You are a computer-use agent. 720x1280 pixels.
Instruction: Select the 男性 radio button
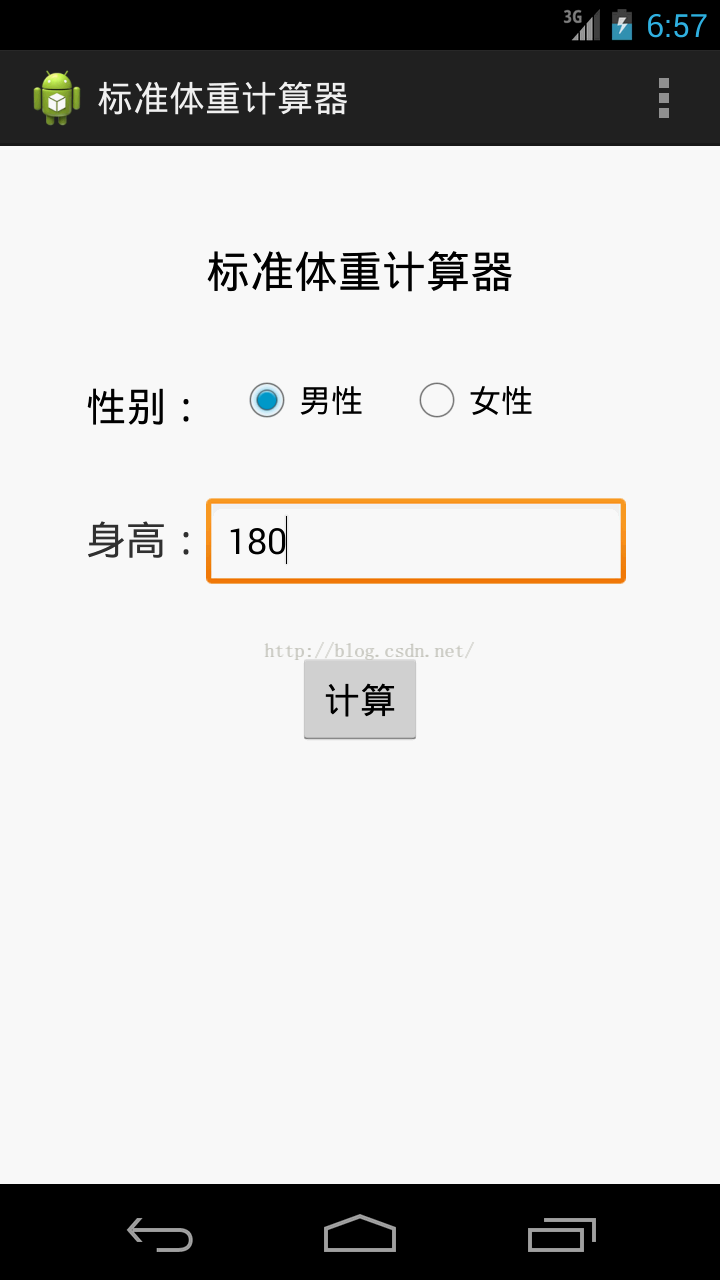click(267, 401)
